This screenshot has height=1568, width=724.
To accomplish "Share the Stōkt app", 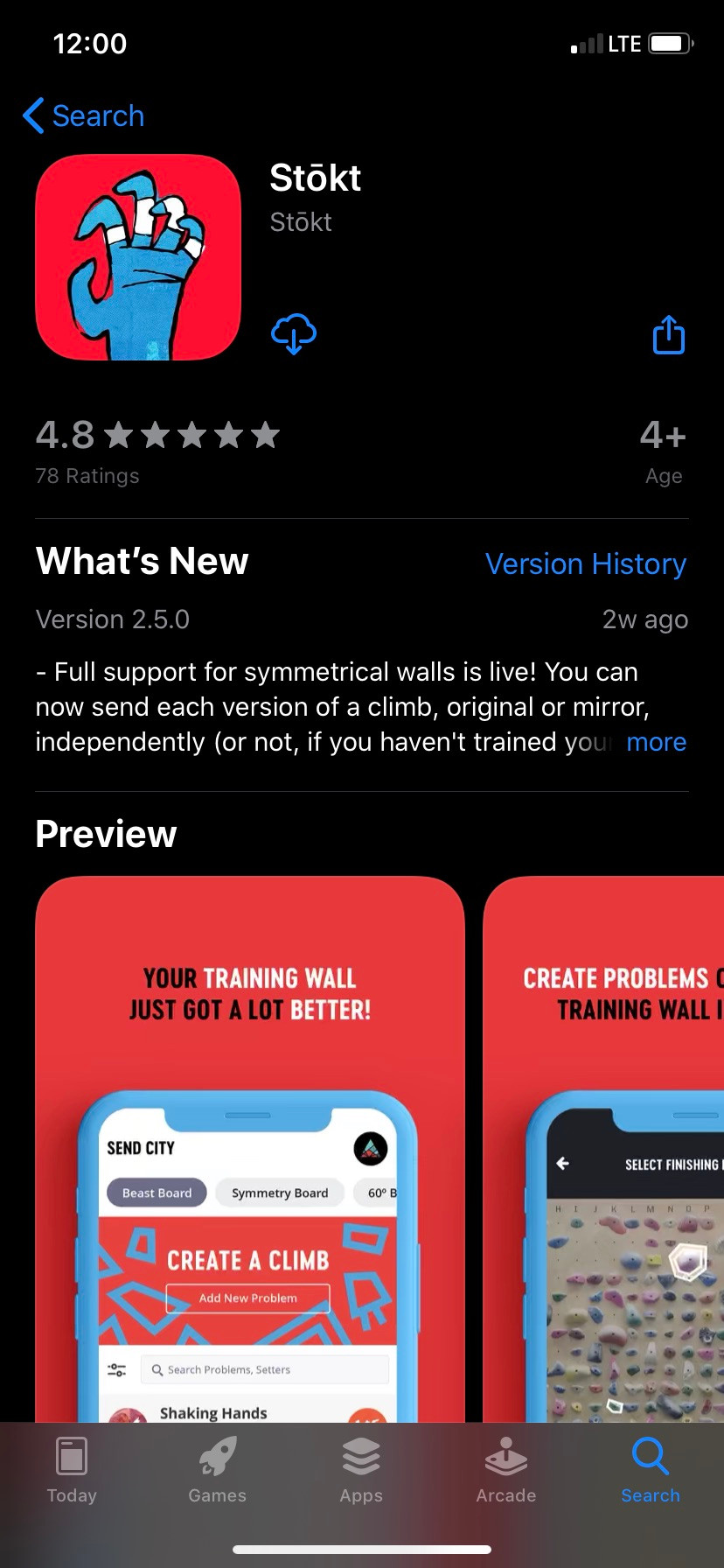I will (x=669, y=334).
